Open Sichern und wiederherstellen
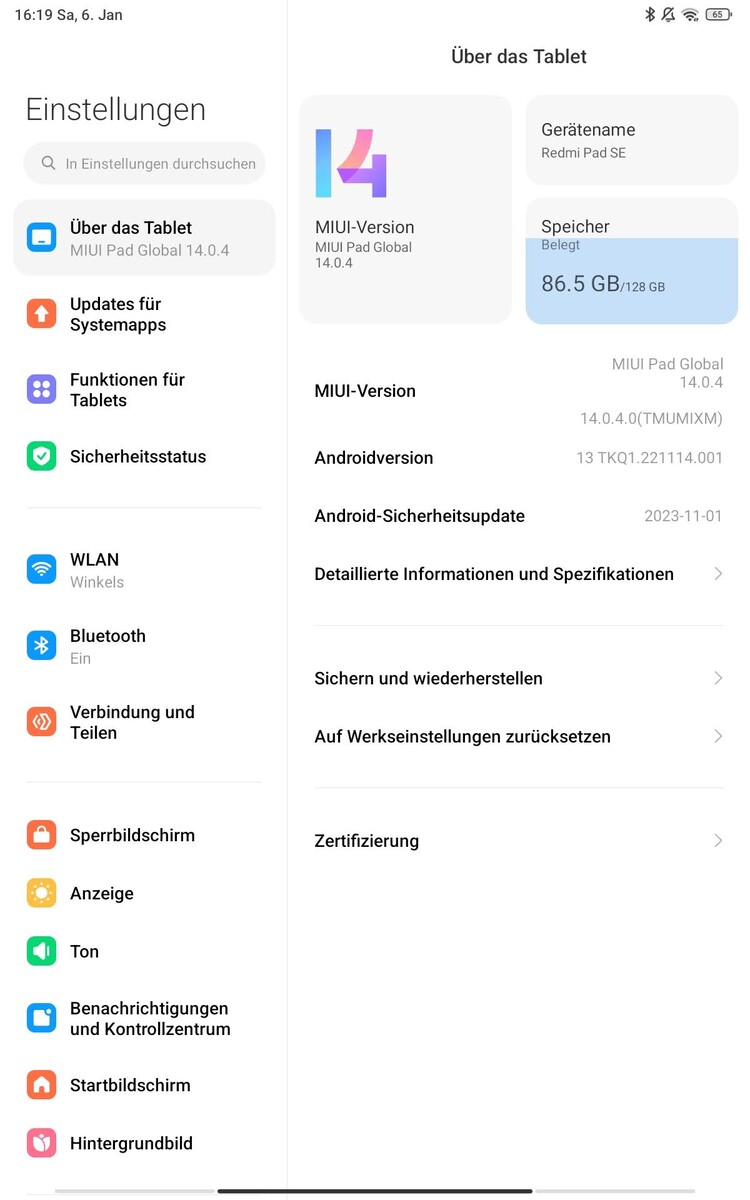This screenshot has width=750, height=1200. [518, 678]
